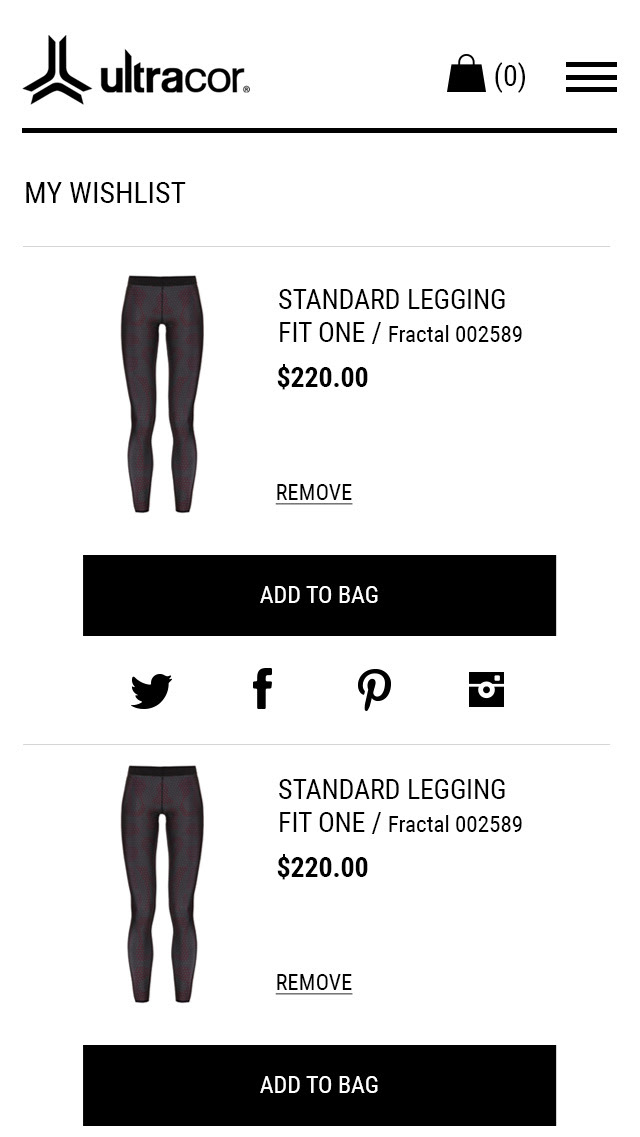Go to the Ultracor home logo

click(136, 70)
